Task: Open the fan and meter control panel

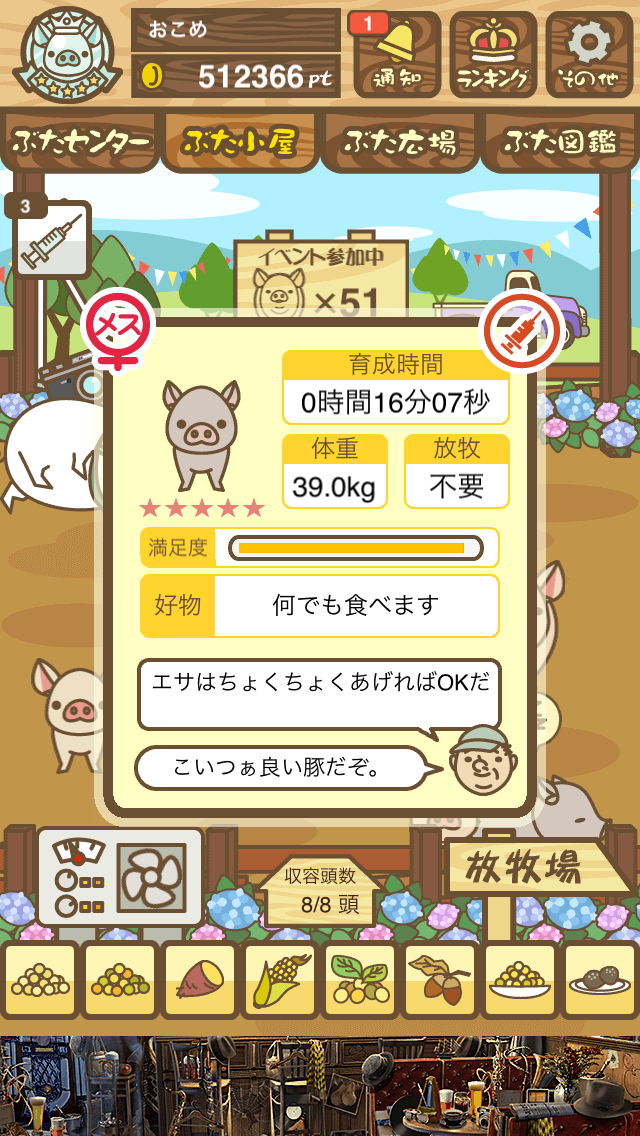Action: (x=121, y=878)
